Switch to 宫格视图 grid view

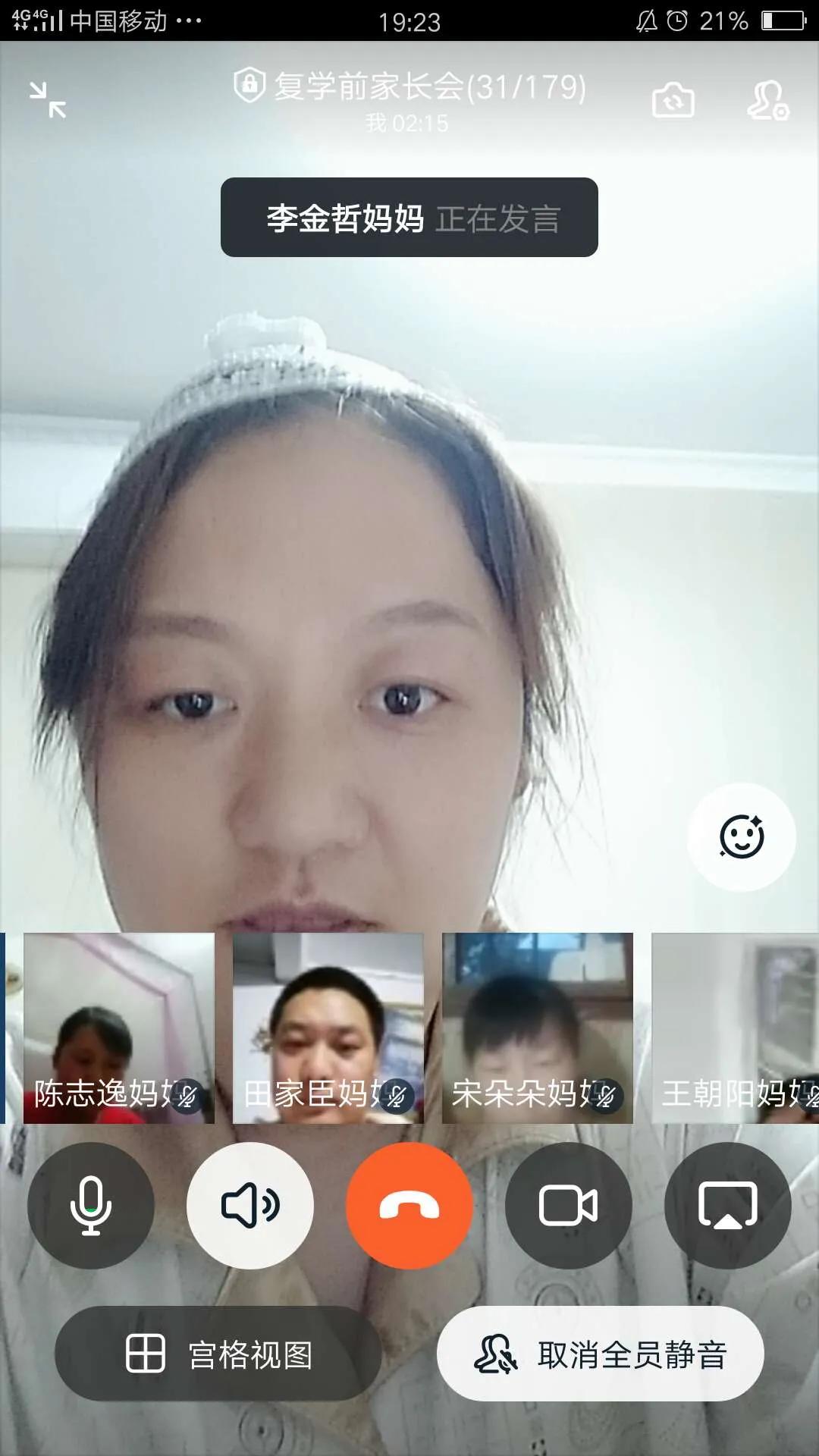218,1354
